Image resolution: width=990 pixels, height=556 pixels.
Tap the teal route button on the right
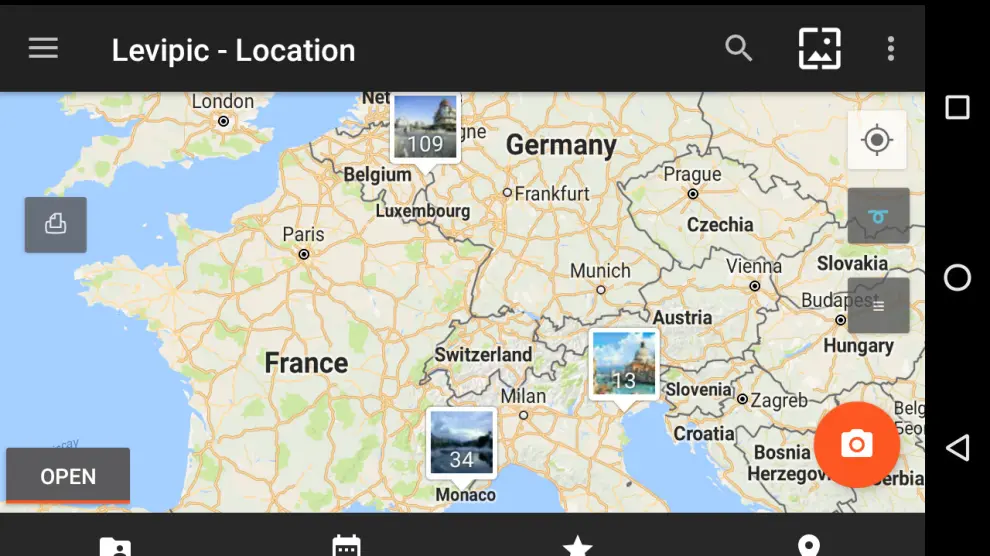[x=878, y=216]
